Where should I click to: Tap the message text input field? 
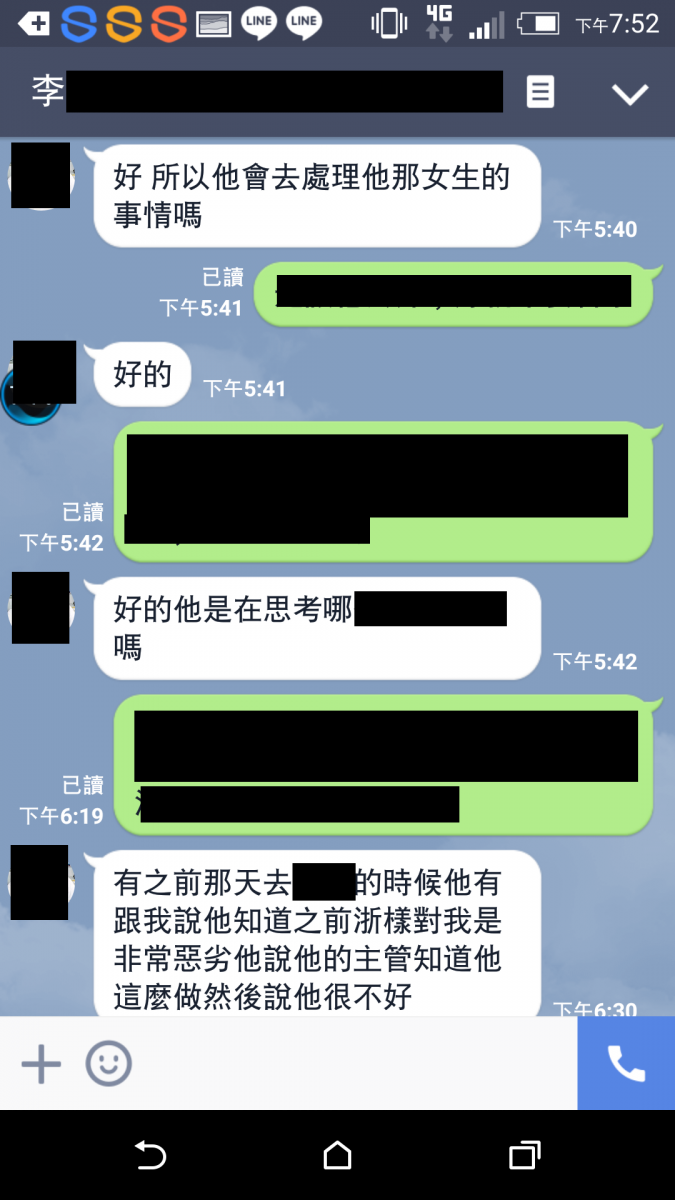coord(350,1062)
